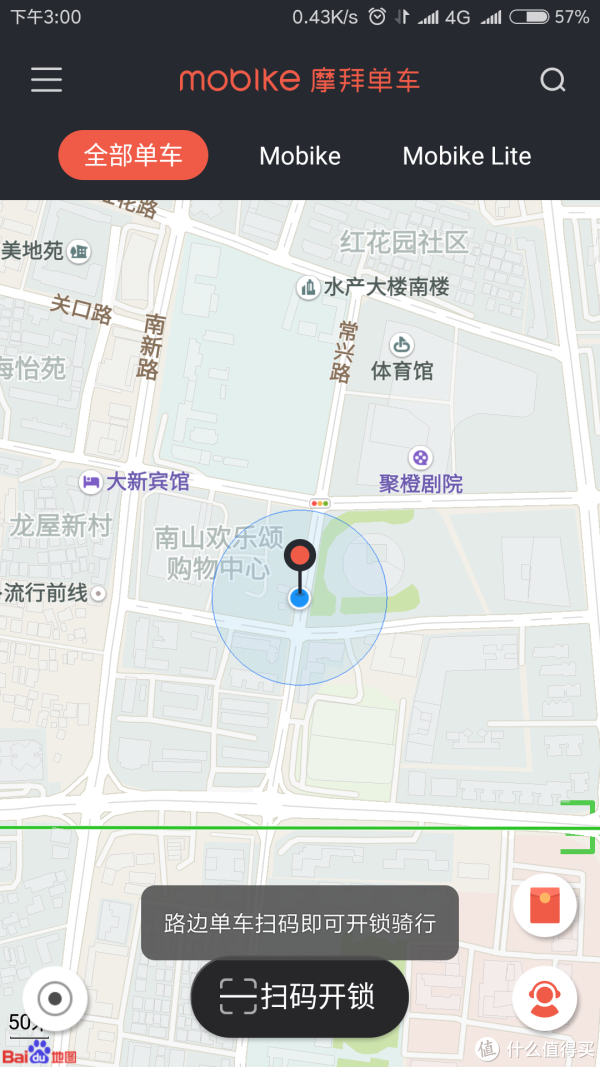The width and height of the screenshot is (600, 1067).
Task: Switch to the Mobike Lite tab
Action: pos(467,156)
